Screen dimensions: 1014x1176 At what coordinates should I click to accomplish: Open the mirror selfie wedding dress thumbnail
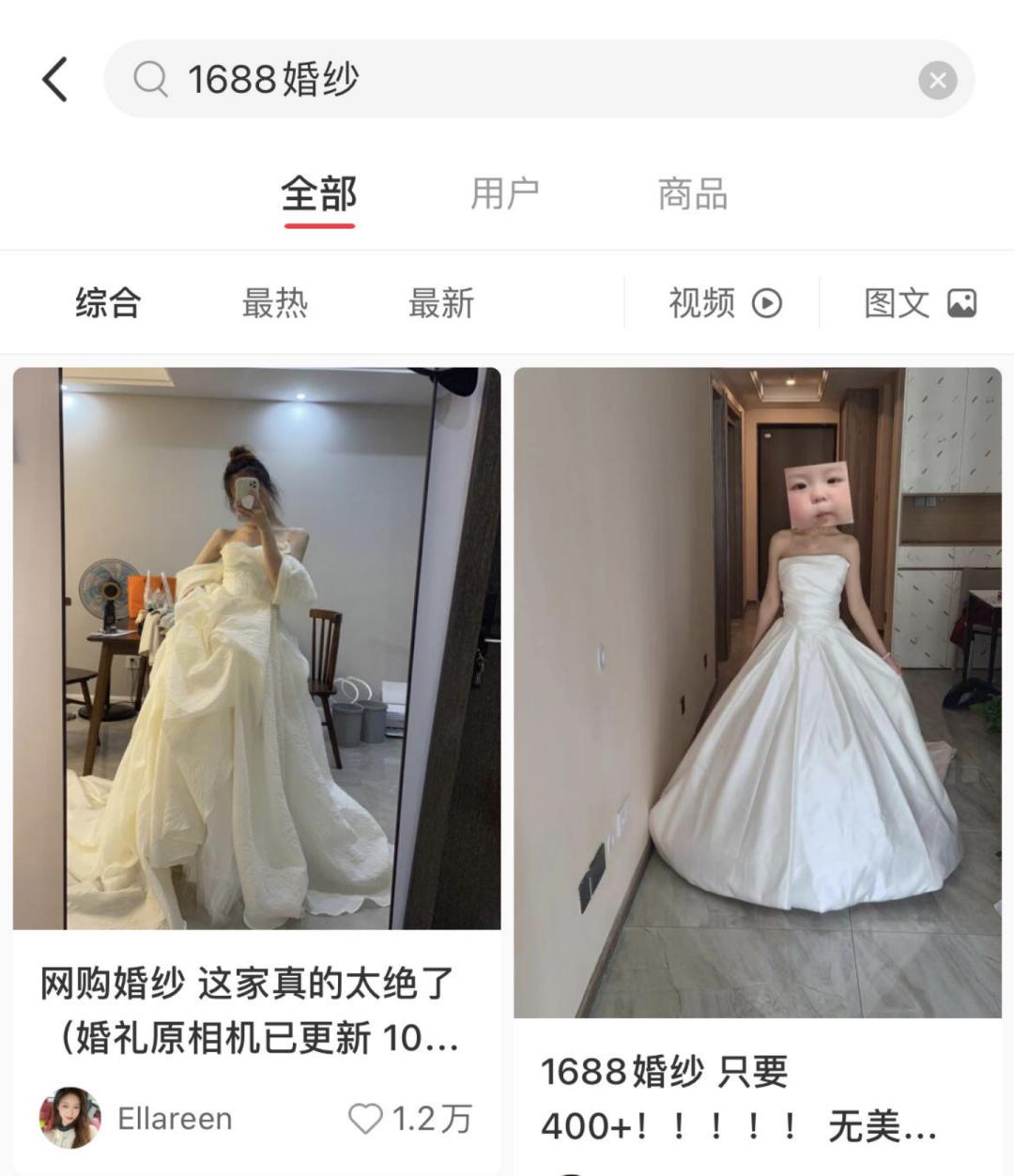point(255,648)
